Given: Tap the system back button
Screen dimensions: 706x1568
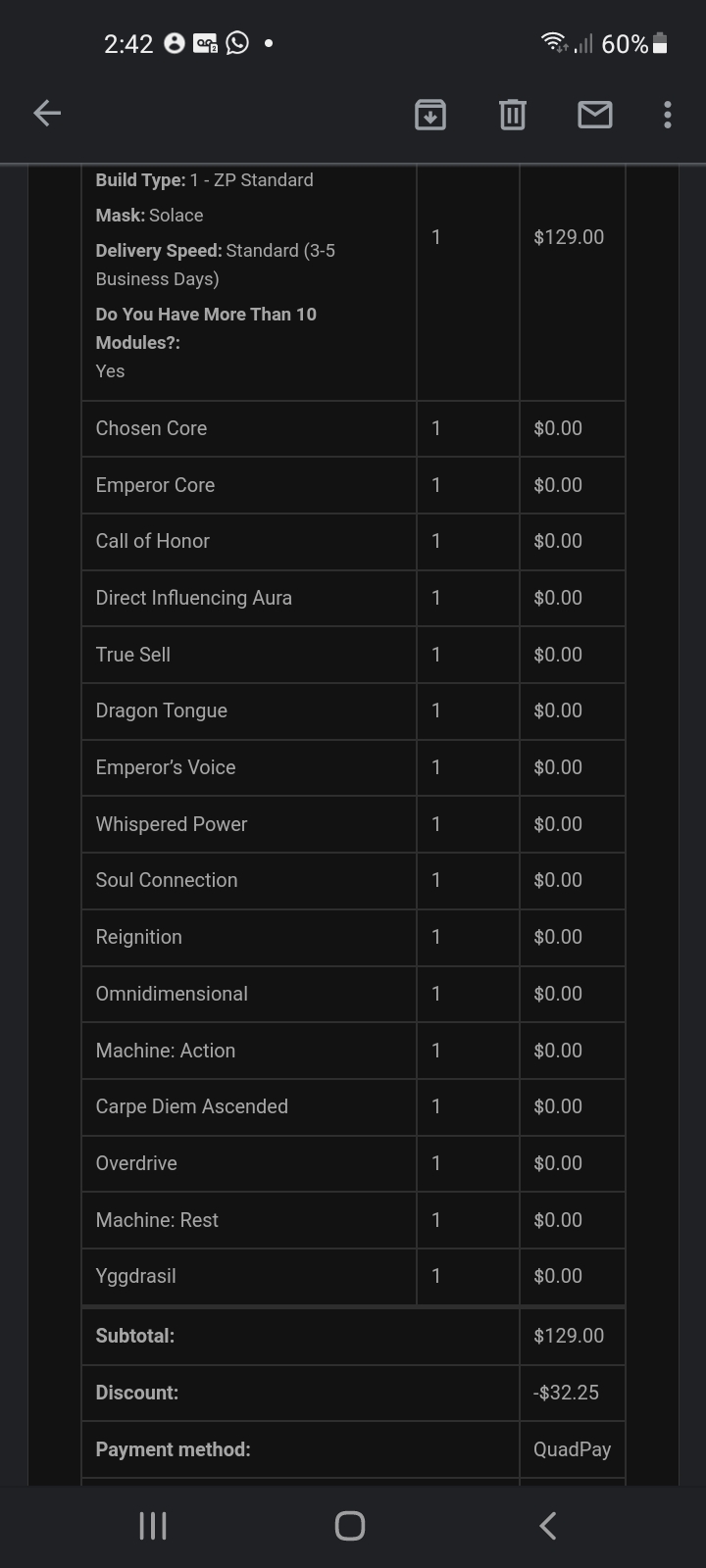Looking at the screenshot, I should click(x=548, y=1525).
